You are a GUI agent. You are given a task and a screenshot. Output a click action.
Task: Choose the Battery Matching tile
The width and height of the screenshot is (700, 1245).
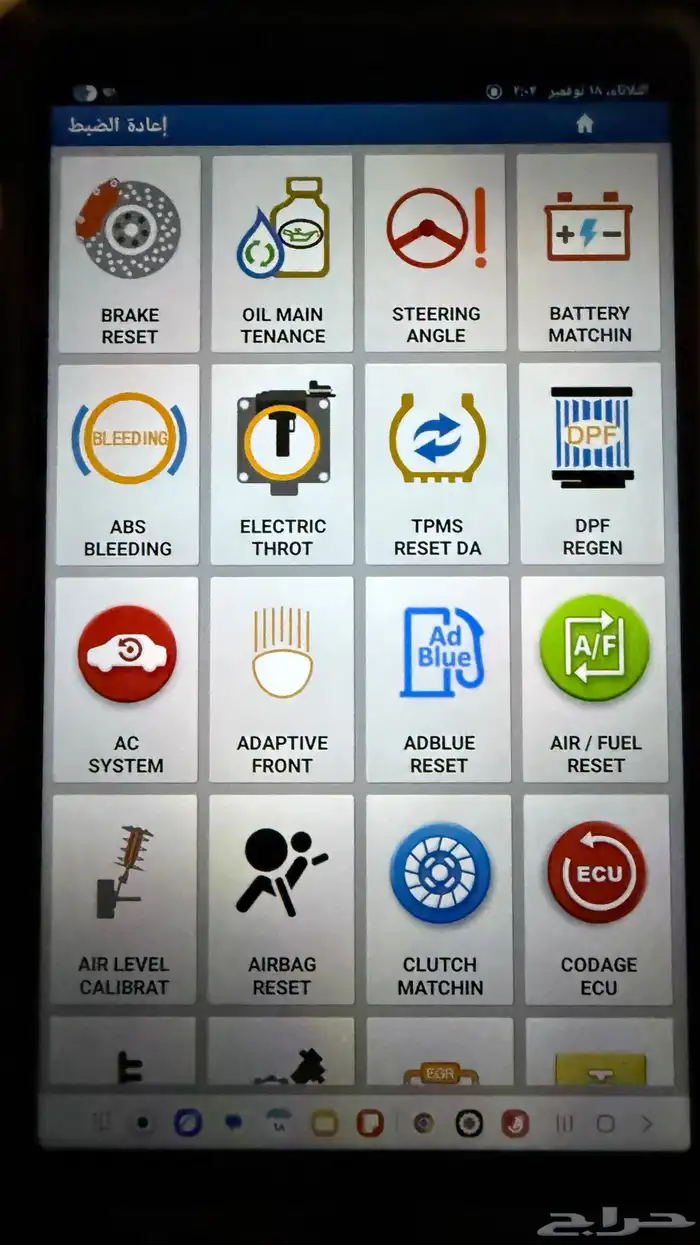point(589,253)
